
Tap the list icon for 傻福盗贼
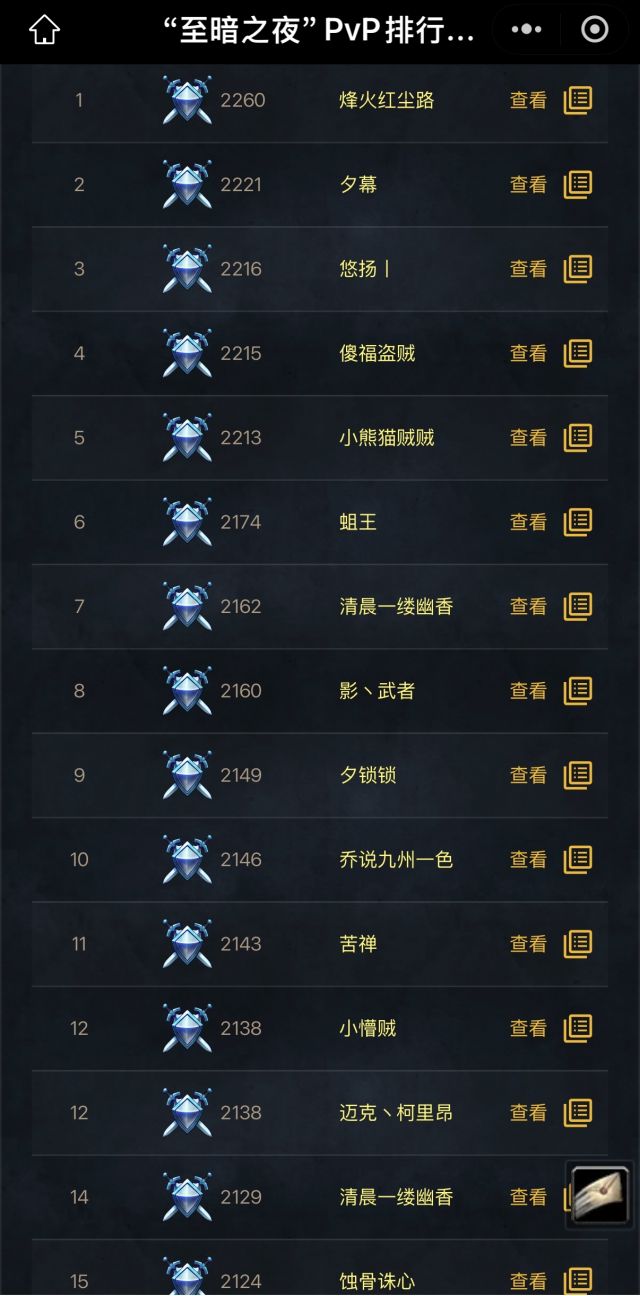click(578, 353)
